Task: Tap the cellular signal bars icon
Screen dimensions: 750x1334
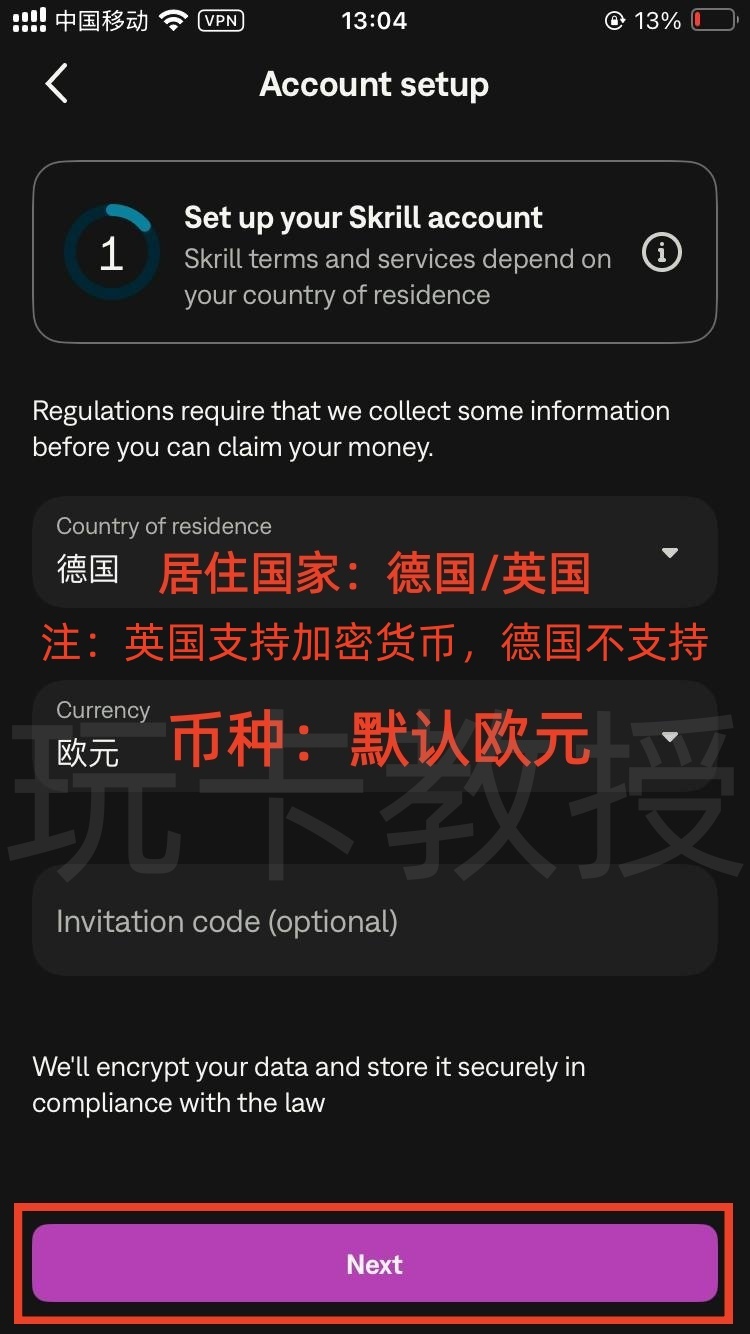Action: click(x=30, y=19)
